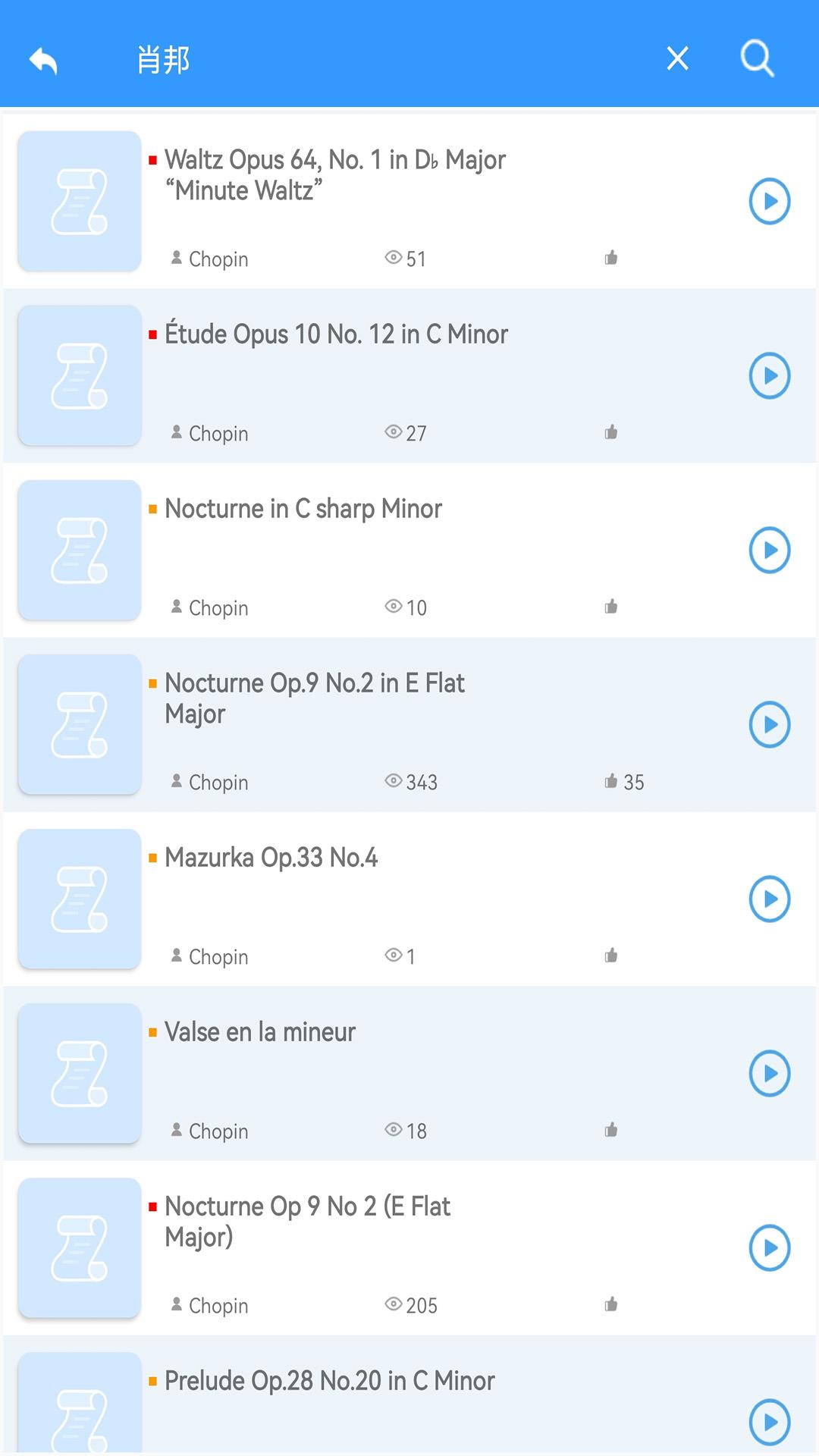The width and height of the screenshot is (819, 1456).
Task: Open the Mazurka Op.33 No.4 score
Action: (x=271, y=858)
